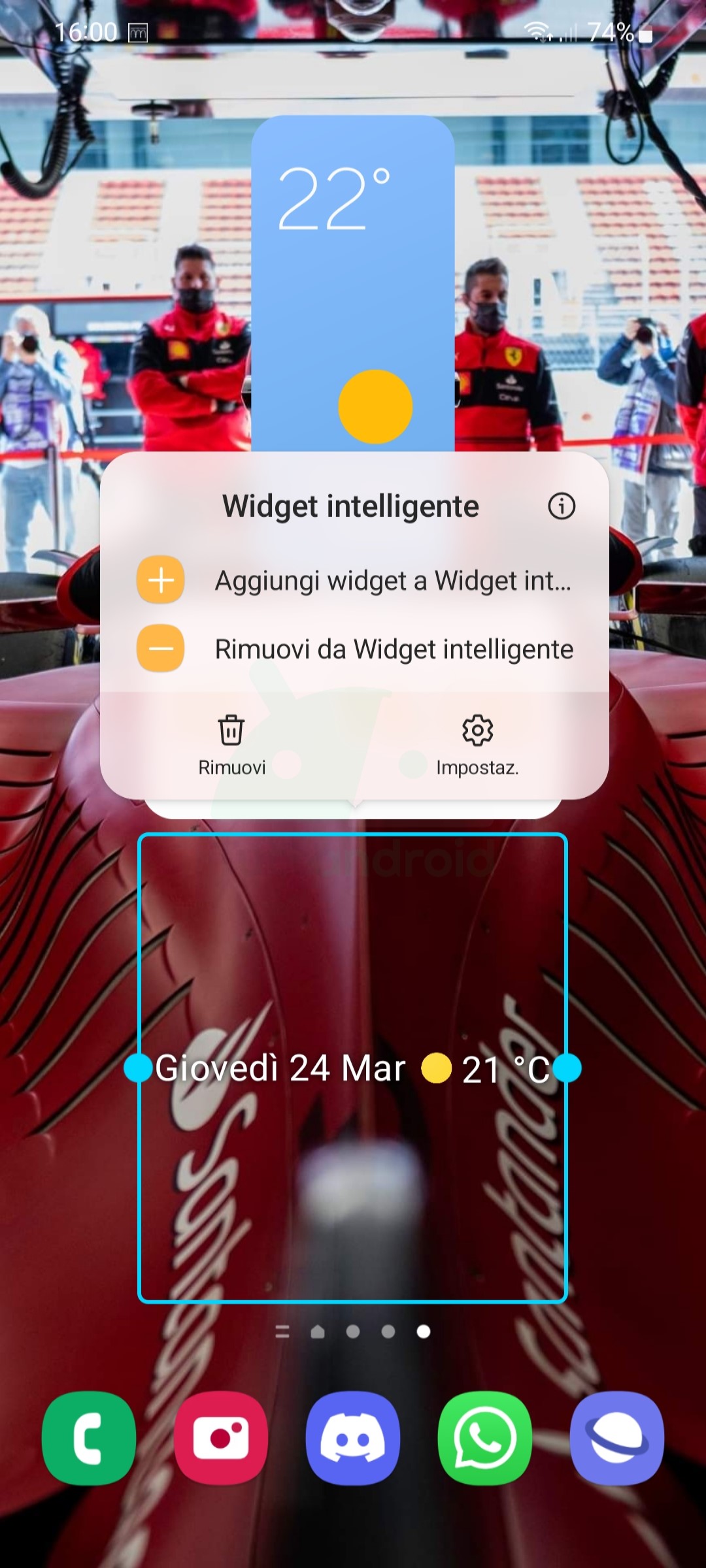Tap the Giovedì 24 Mar date widget
The width and height of the screenshot is (706, 1568).
281,1069
